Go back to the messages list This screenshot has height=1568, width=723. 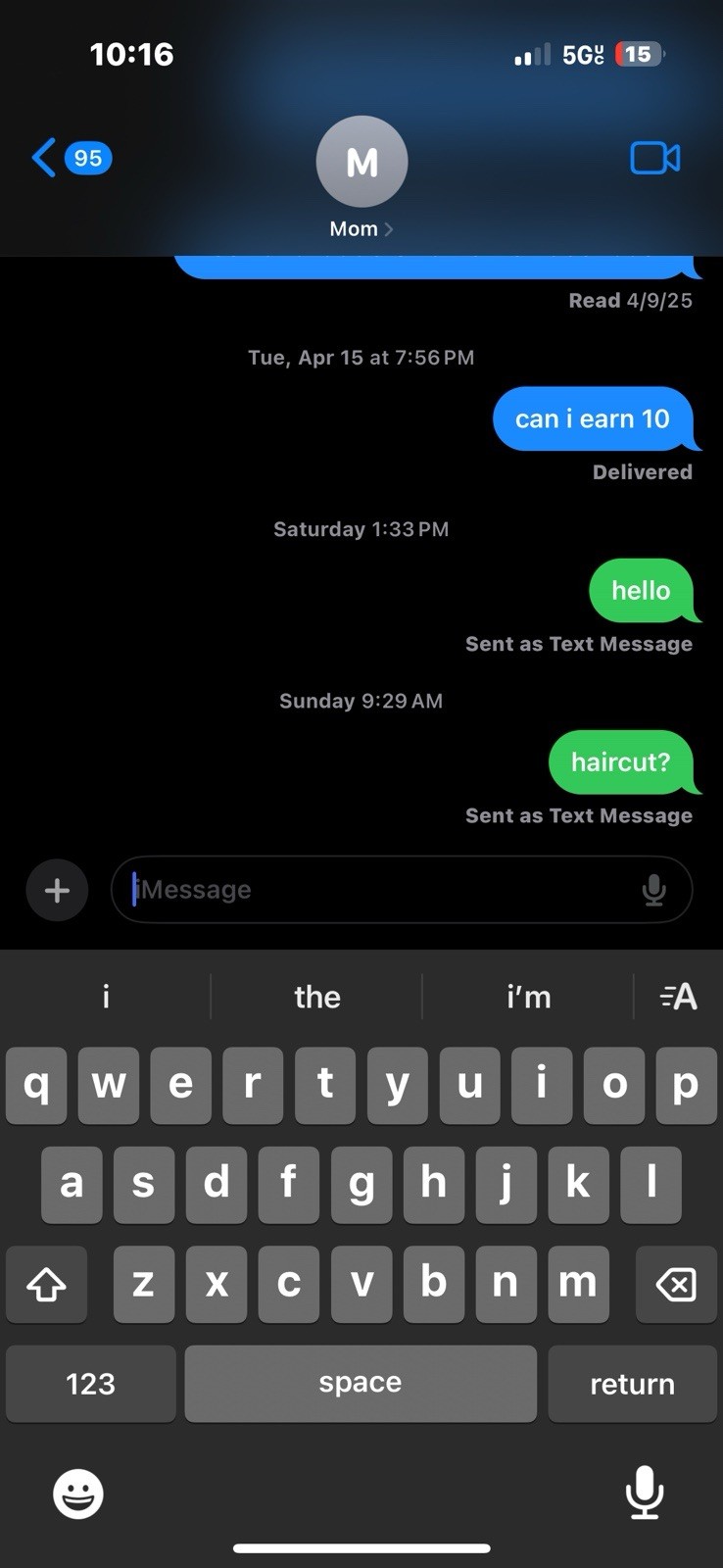click(x=69, y=158)
